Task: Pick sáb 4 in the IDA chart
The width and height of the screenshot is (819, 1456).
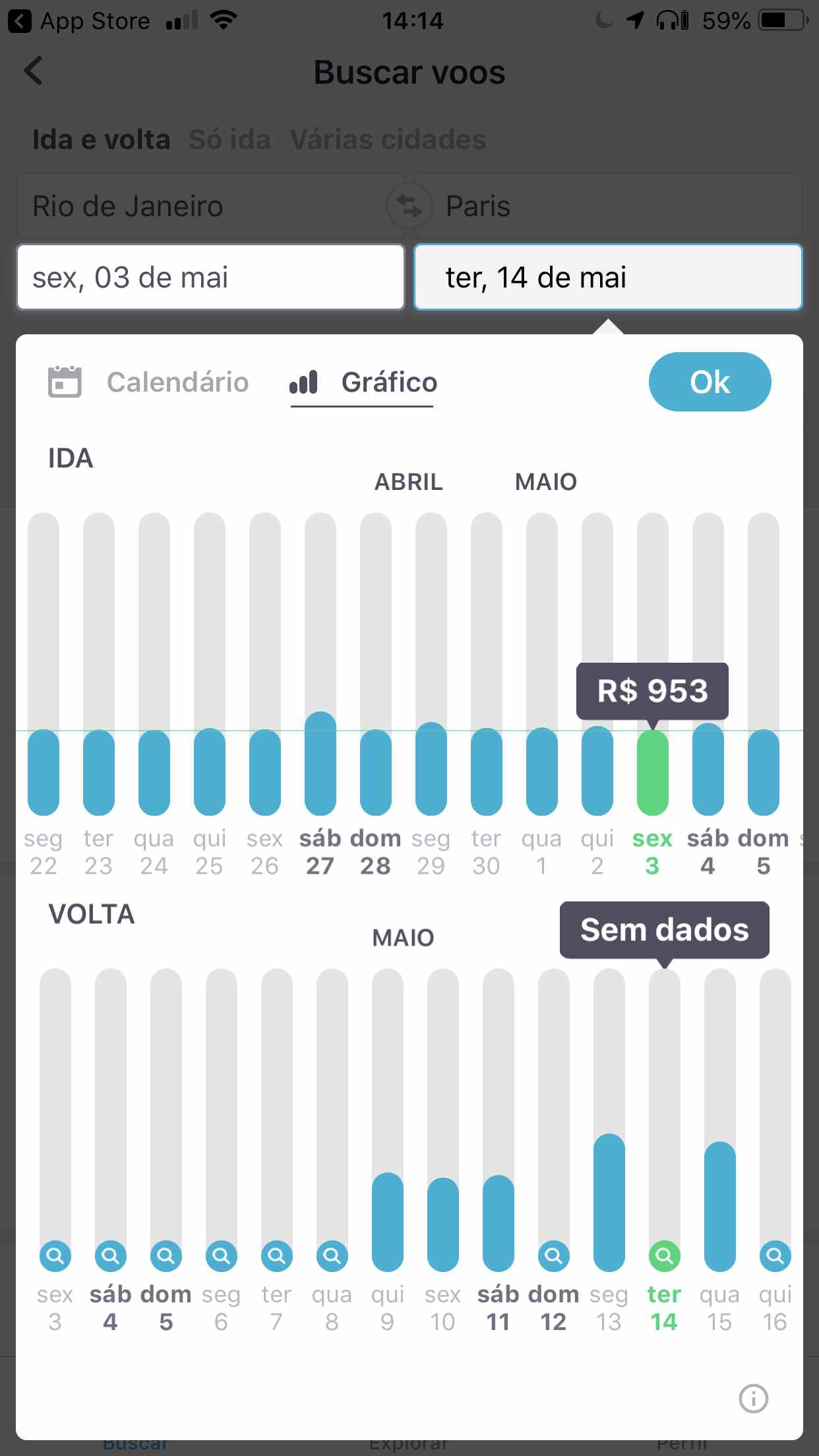Action: pyautogui.click(x=708, y=769)
